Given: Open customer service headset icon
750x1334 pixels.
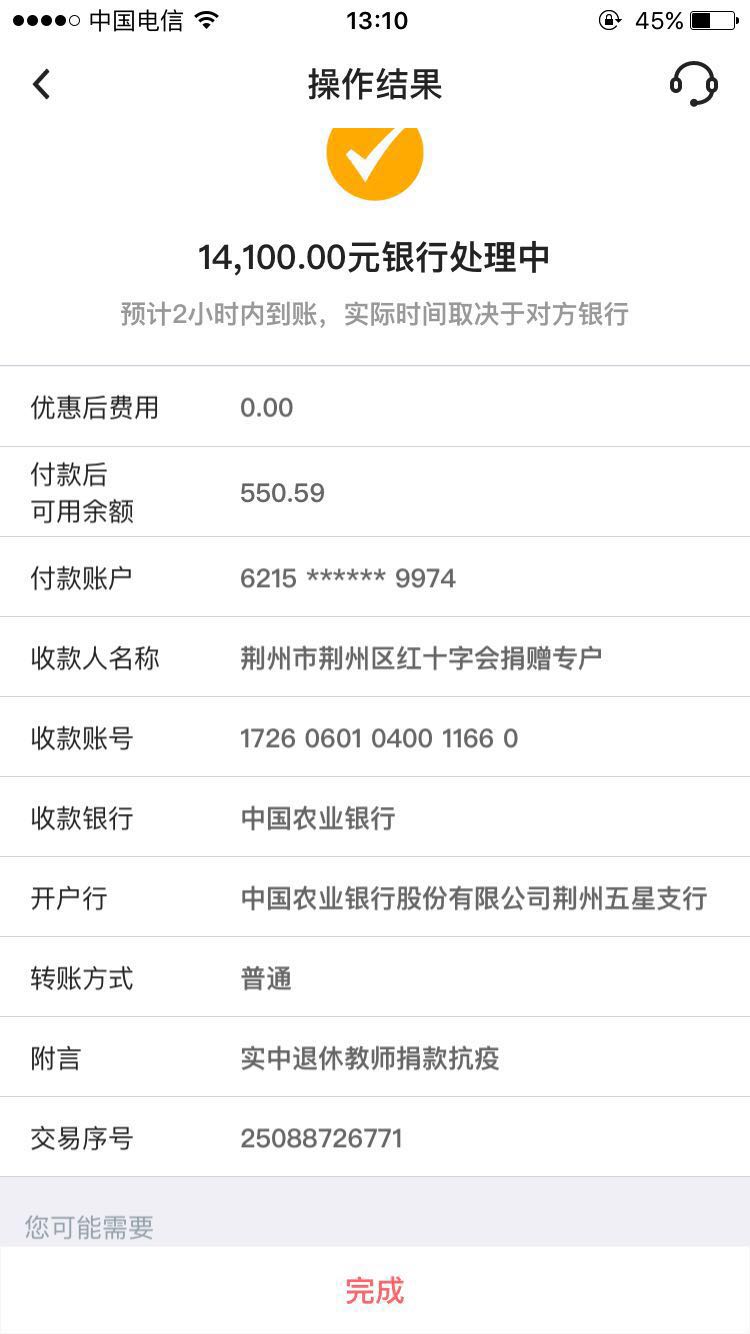Looking at the screenshot, I should click(693, 84).
